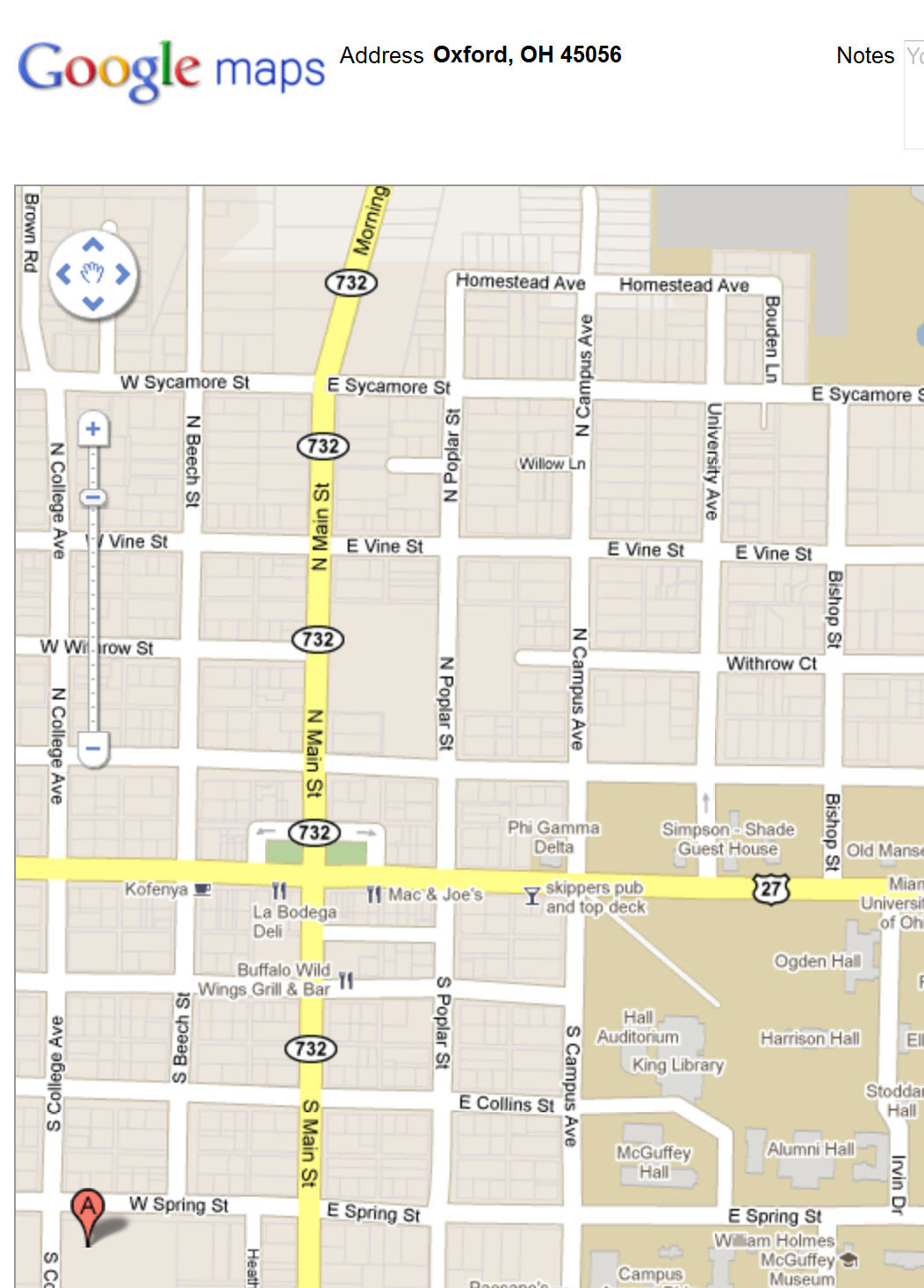Viewport: 924px width, 1288px height.
Task: Pan the map left with the arrow
Action: click(63, 274)
